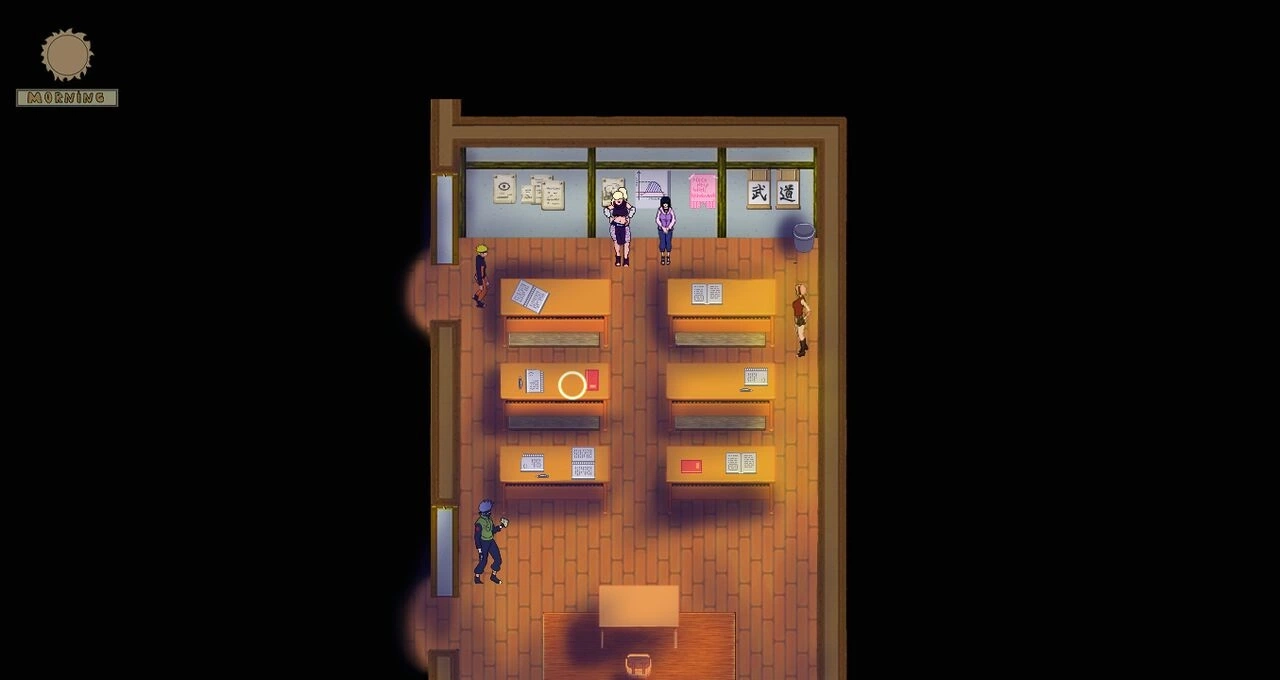This screenshot has height=680, width=1280.
Task: Tap the small blond boy near left window
Action: [481, 275]
